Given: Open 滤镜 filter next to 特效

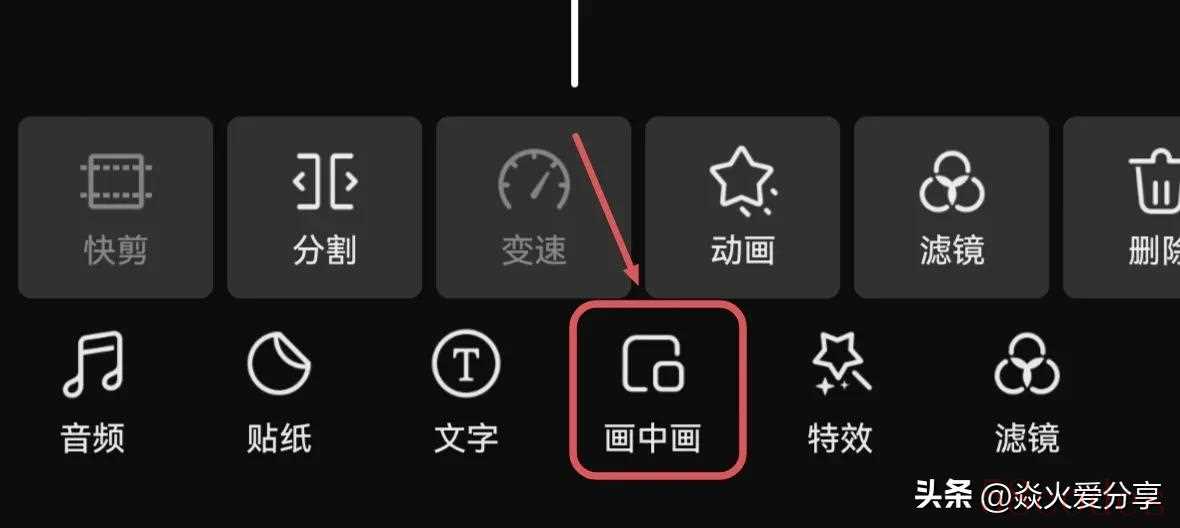Looking at the screenshot, I should (1027, 392).
